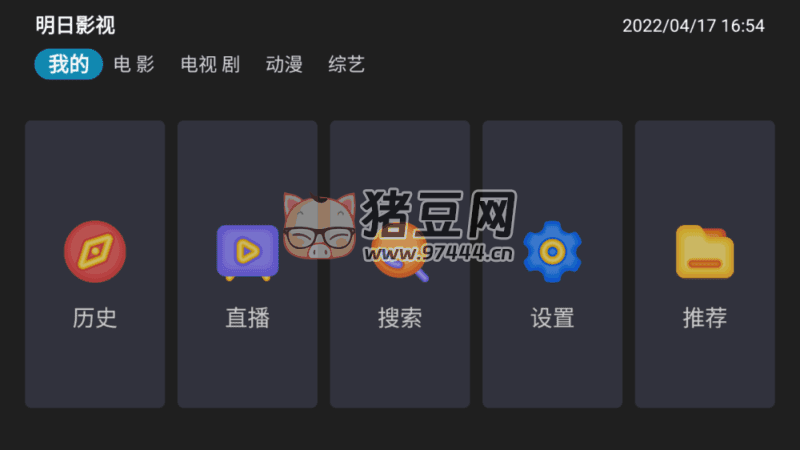Select the 我的 tab
Image resolution: width=800 pixels, height=450 pixels.
(x=68, y=65)
